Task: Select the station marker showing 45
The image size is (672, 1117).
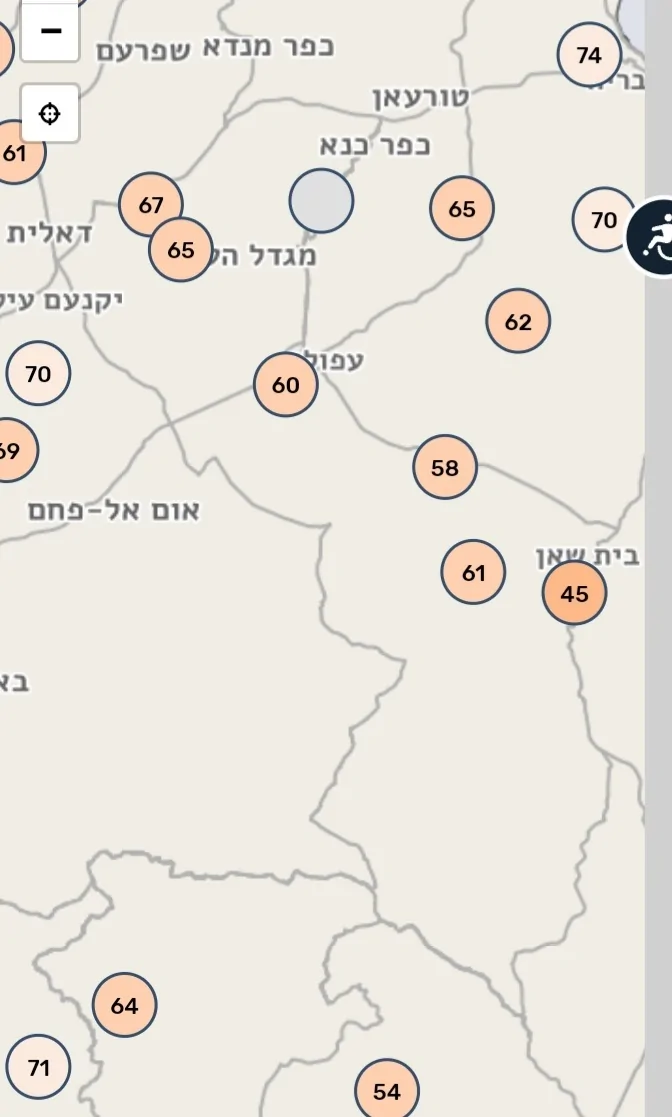Action: [x=574, y=594]
